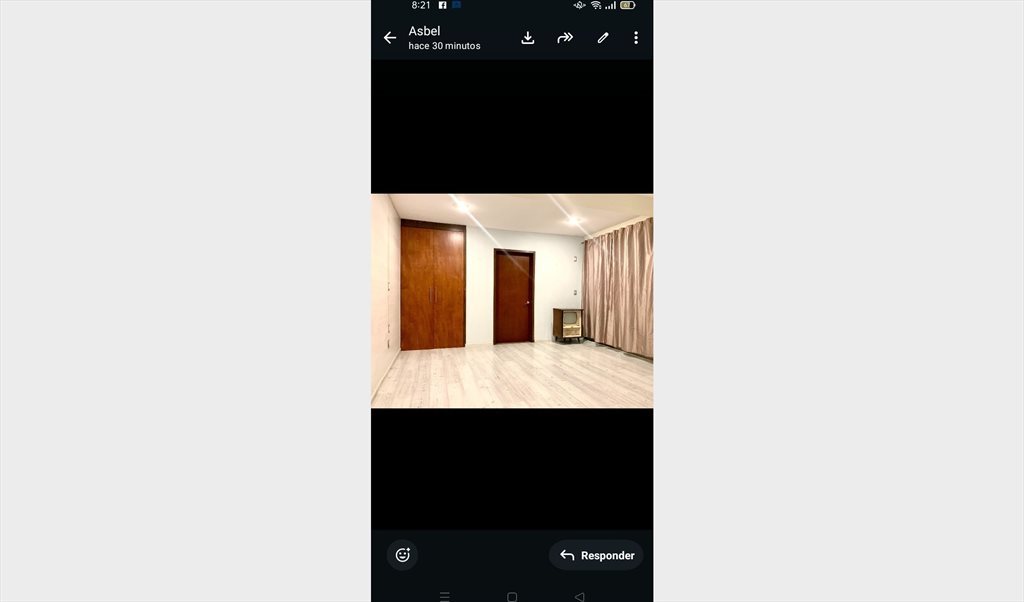This screenshot has width=1024, height=602.
Task: Open the system recent apps menu
Action: coord(445,596)
